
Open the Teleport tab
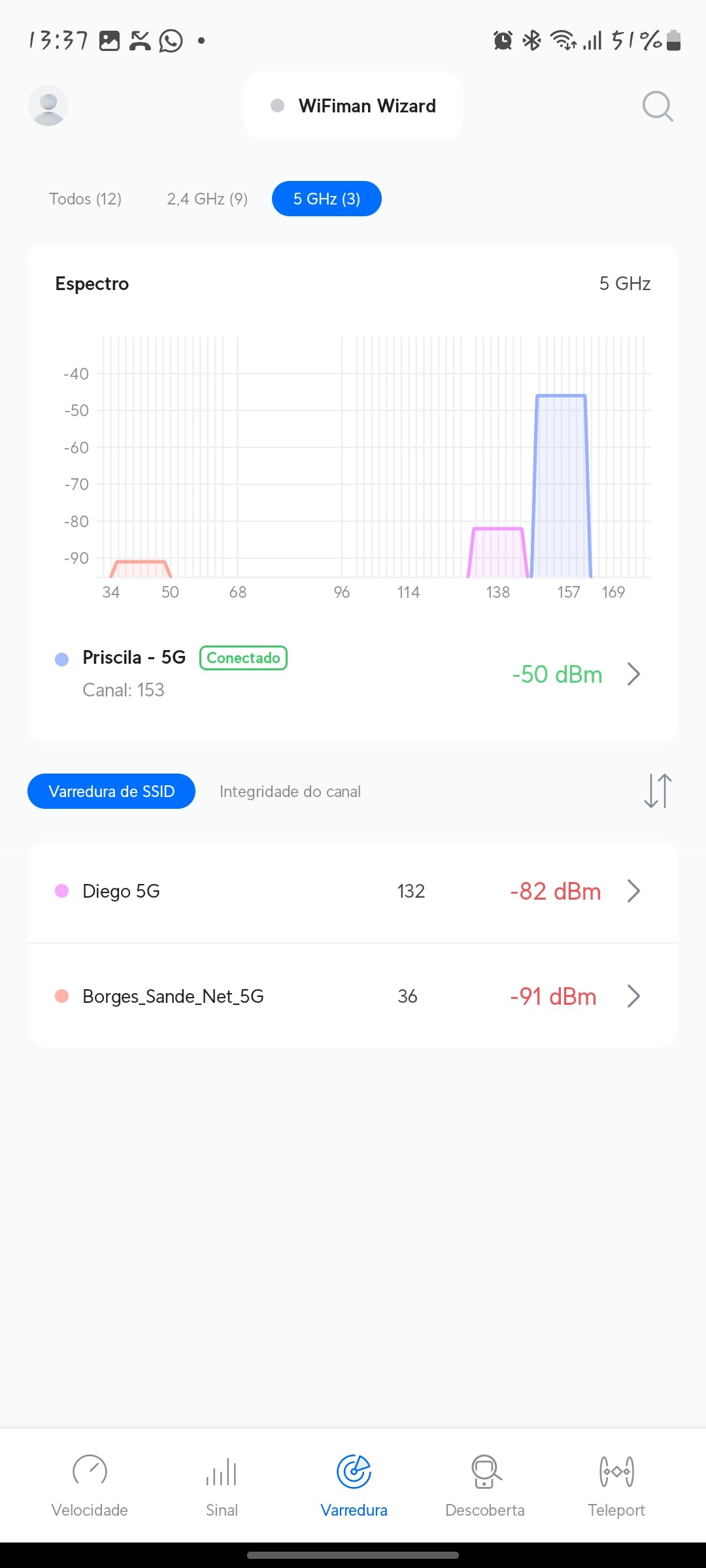coord(616,1484)
